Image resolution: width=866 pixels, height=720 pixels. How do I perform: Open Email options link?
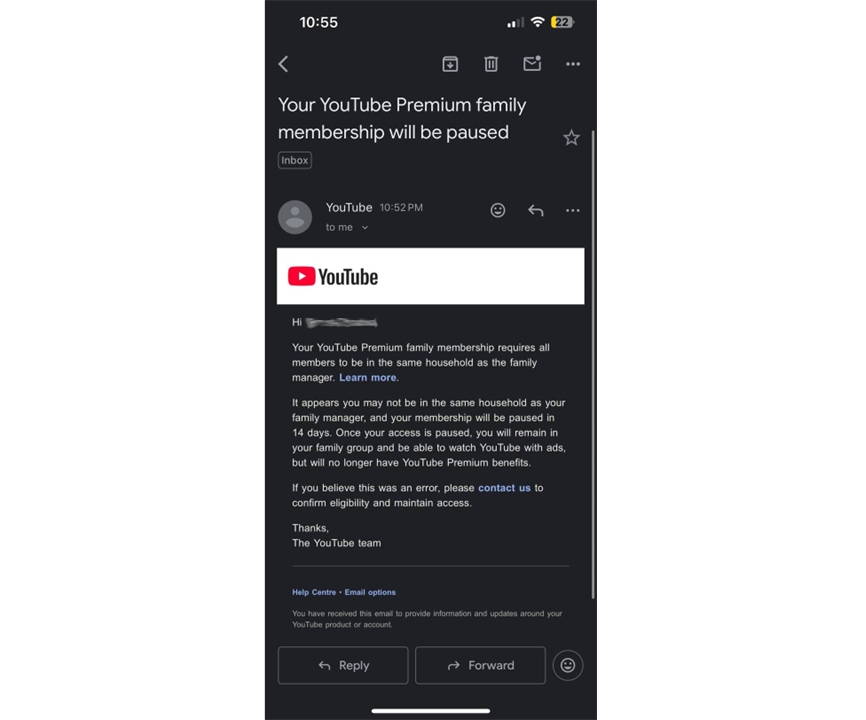[x=370, y=592]
